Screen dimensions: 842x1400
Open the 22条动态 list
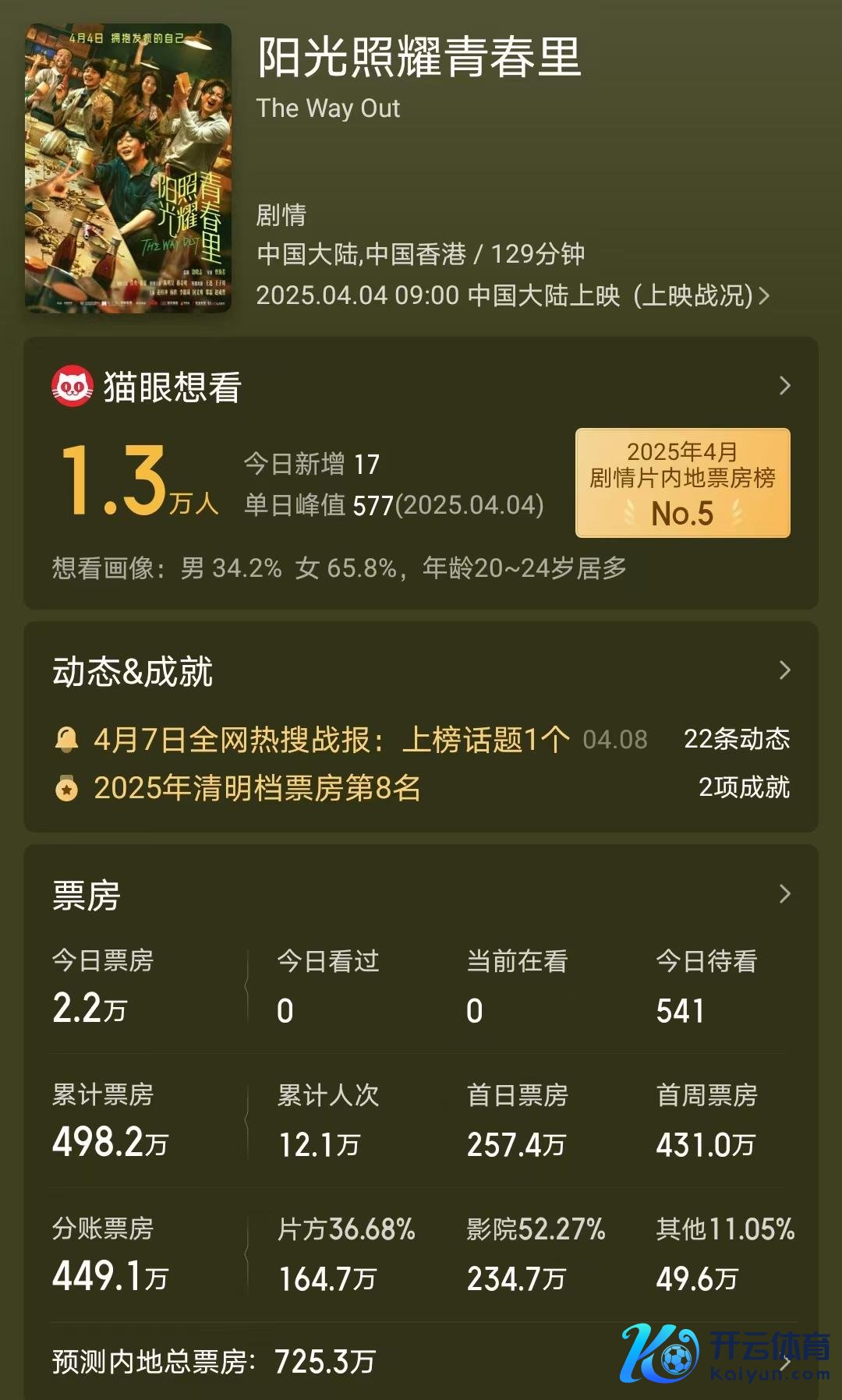736,739
